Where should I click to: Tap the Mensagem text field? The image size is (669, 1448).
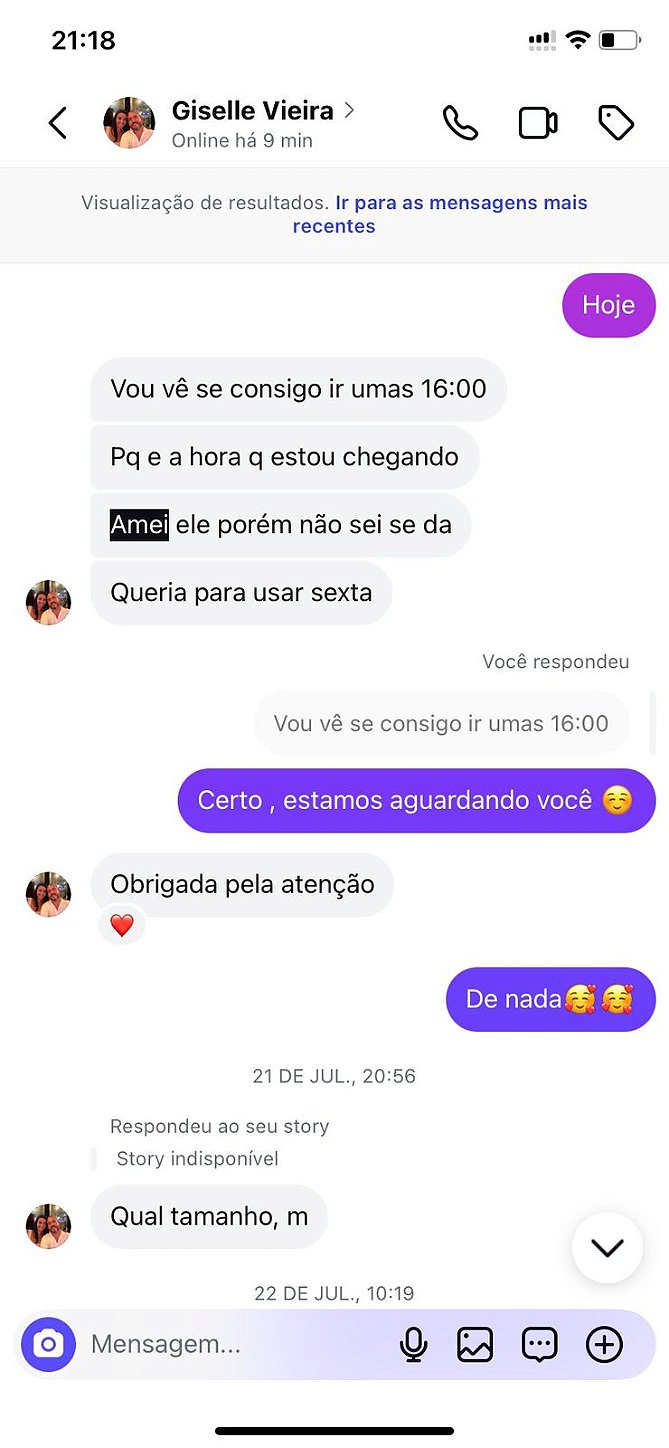pyautogui.click(x=230, y=1345)
